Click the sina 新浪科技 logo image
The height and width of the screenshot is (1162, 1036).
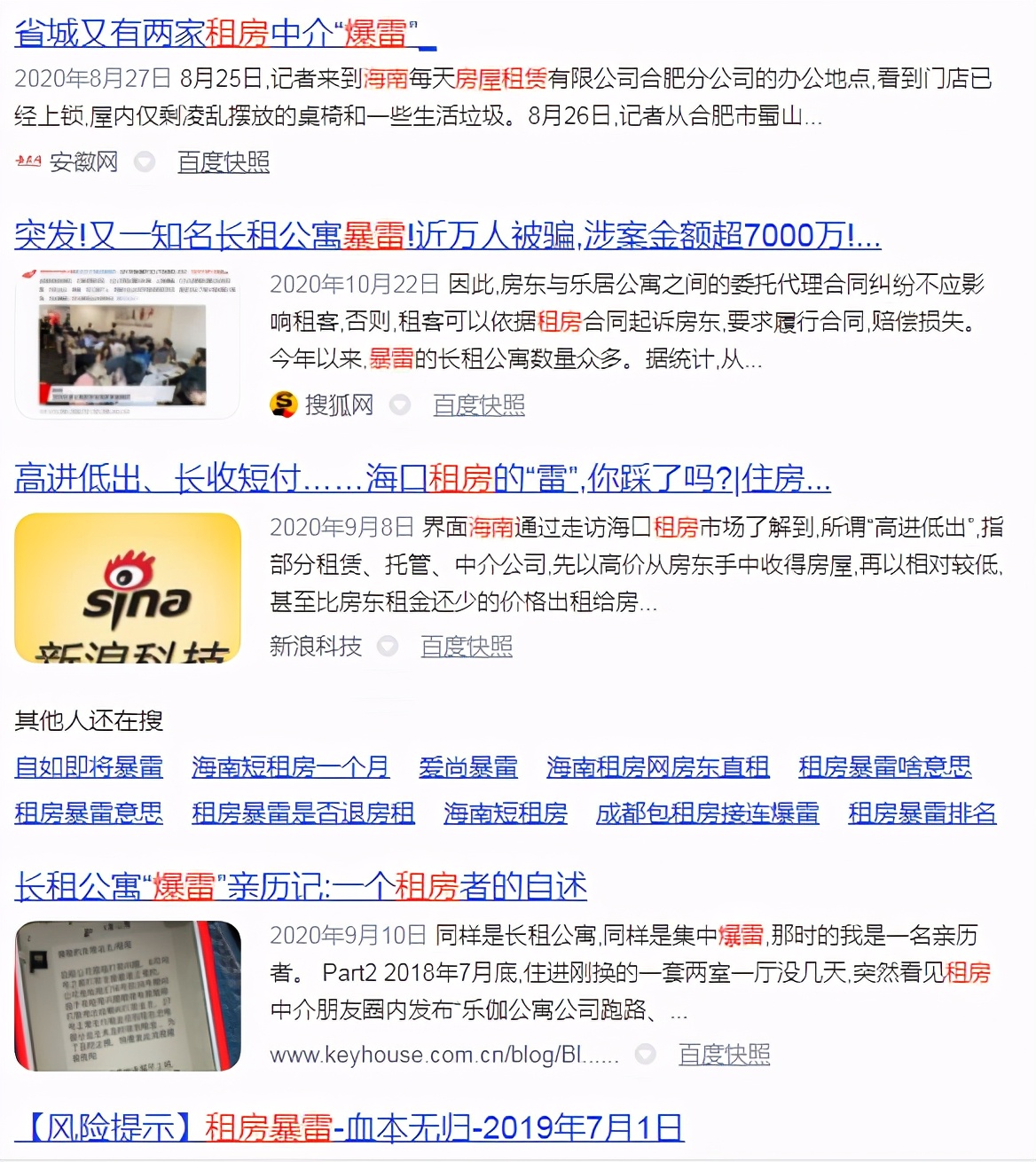127,588
